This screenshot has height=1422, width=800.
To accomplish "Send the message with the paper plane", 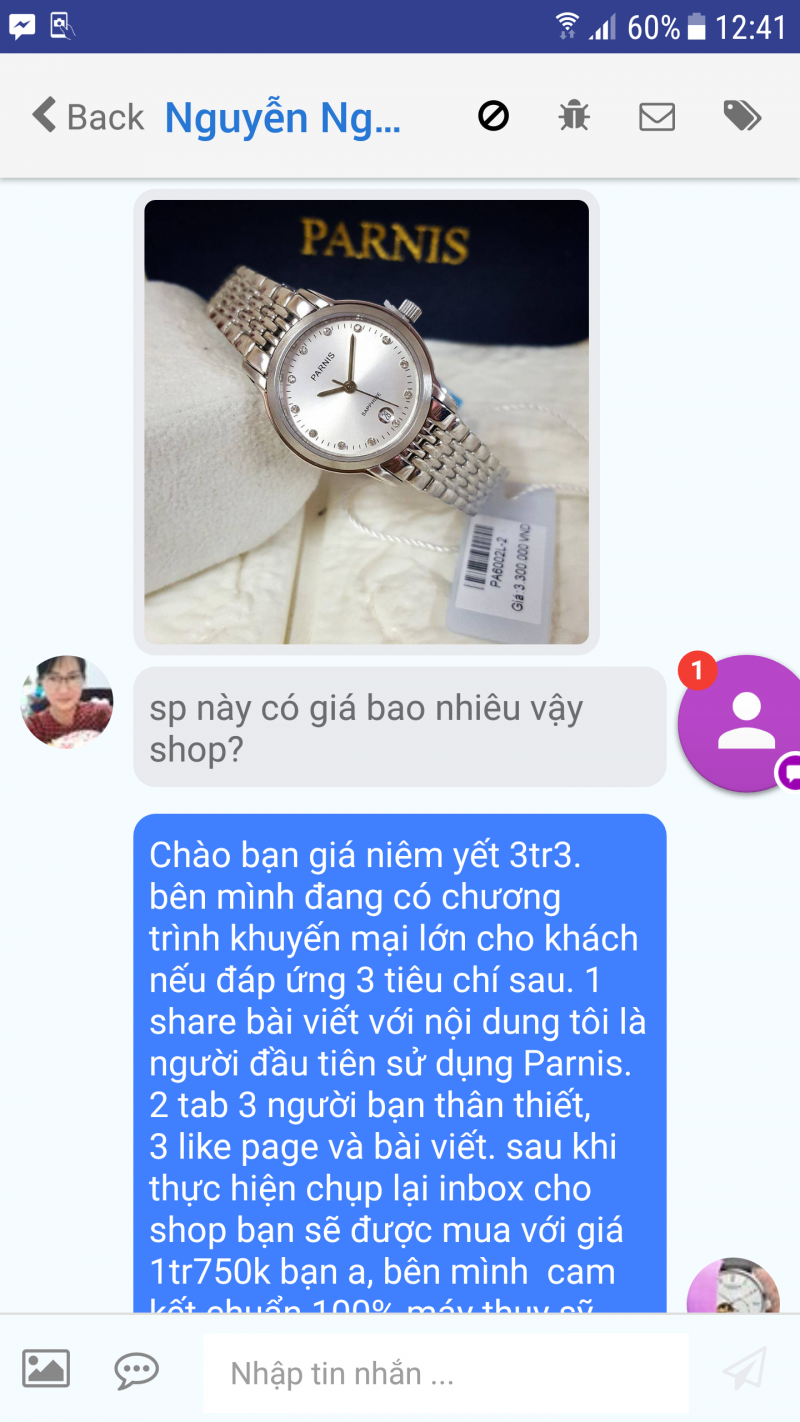I will click(744, 1369).
